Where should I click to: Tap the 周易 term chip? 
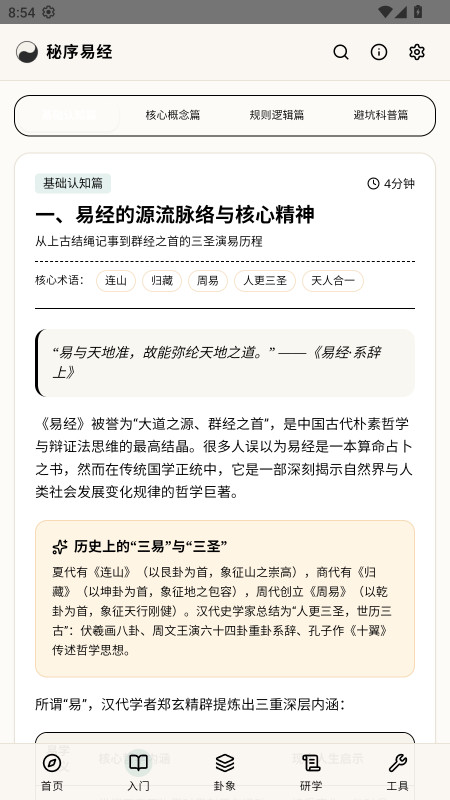(x=208, y=281)
